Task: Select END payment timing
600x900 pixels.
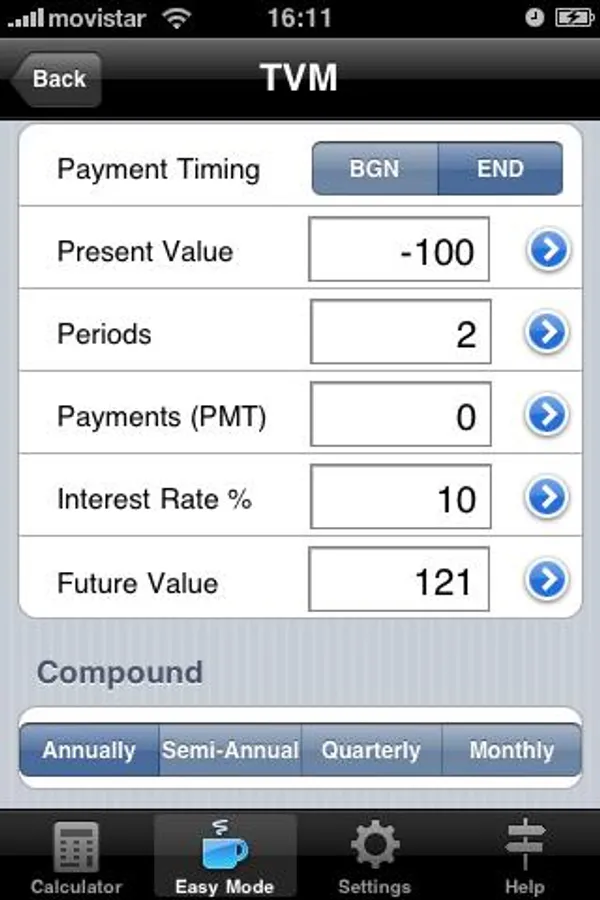Action: coord(500,168)
